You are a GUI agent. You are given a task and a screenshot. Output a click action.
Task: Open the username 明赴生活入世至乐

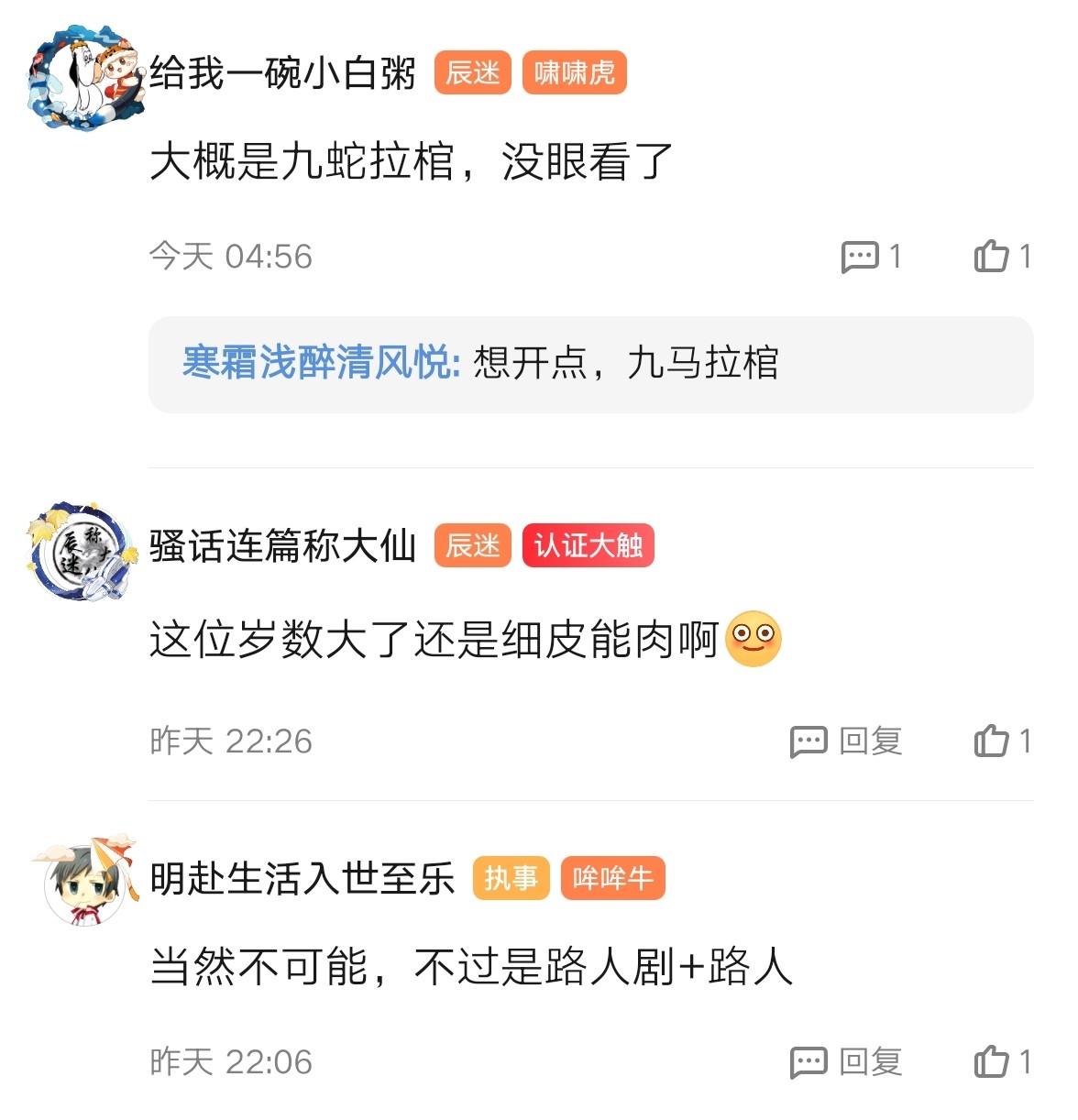click(302, 879)
